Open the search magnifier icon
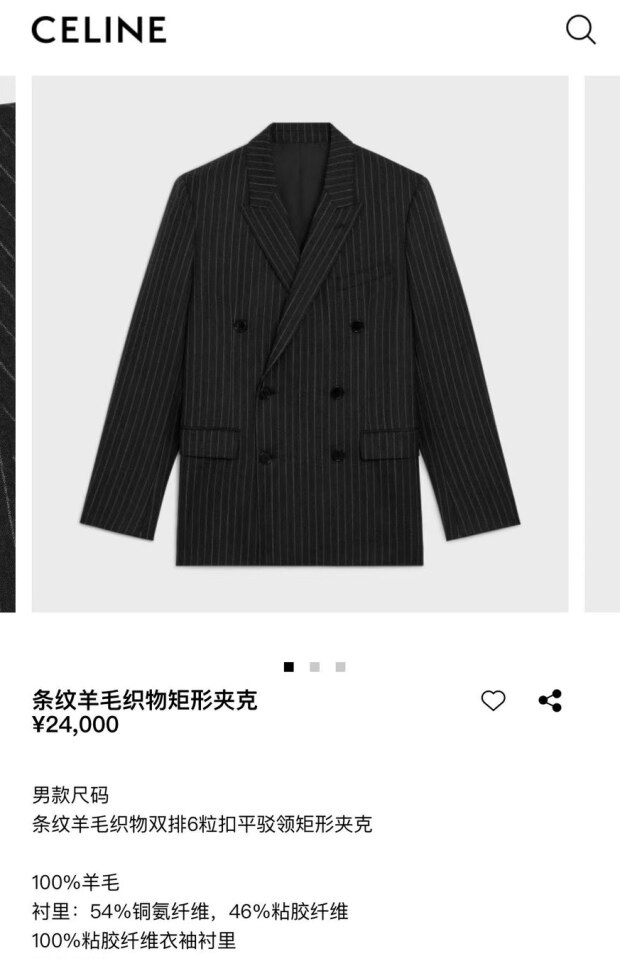 [581, 30]
